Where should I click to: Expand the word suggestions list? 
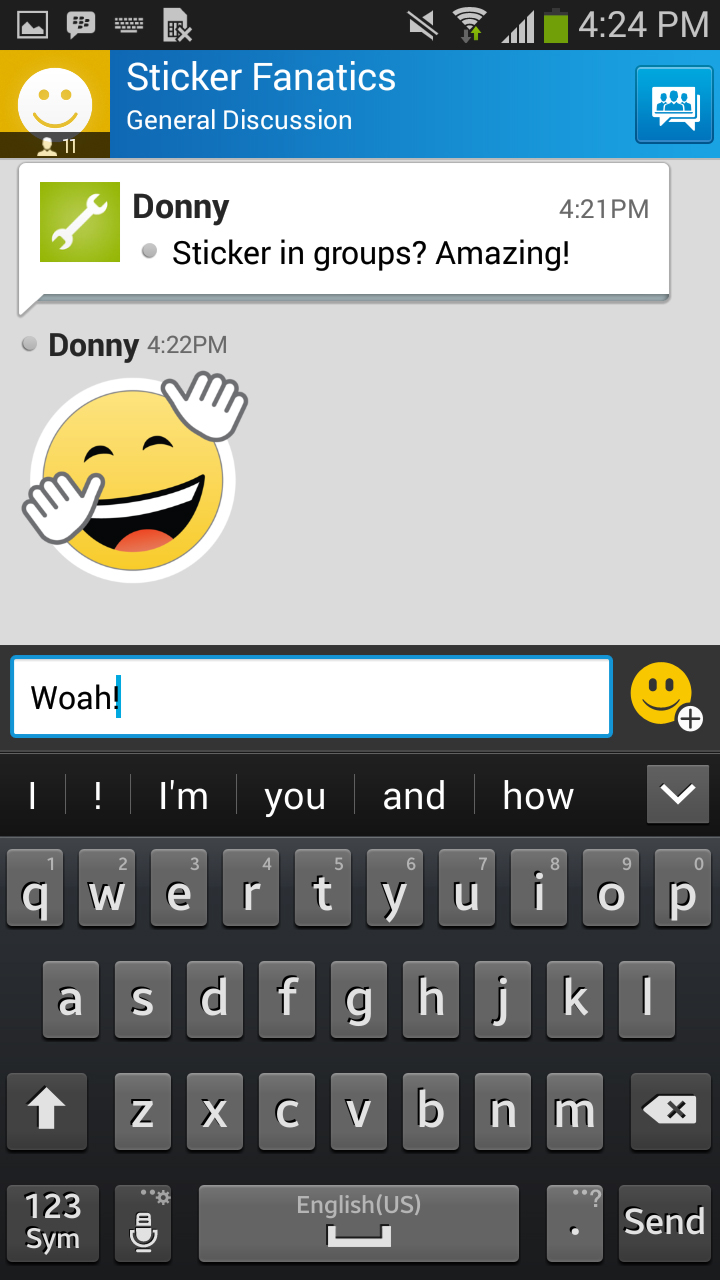678,795
